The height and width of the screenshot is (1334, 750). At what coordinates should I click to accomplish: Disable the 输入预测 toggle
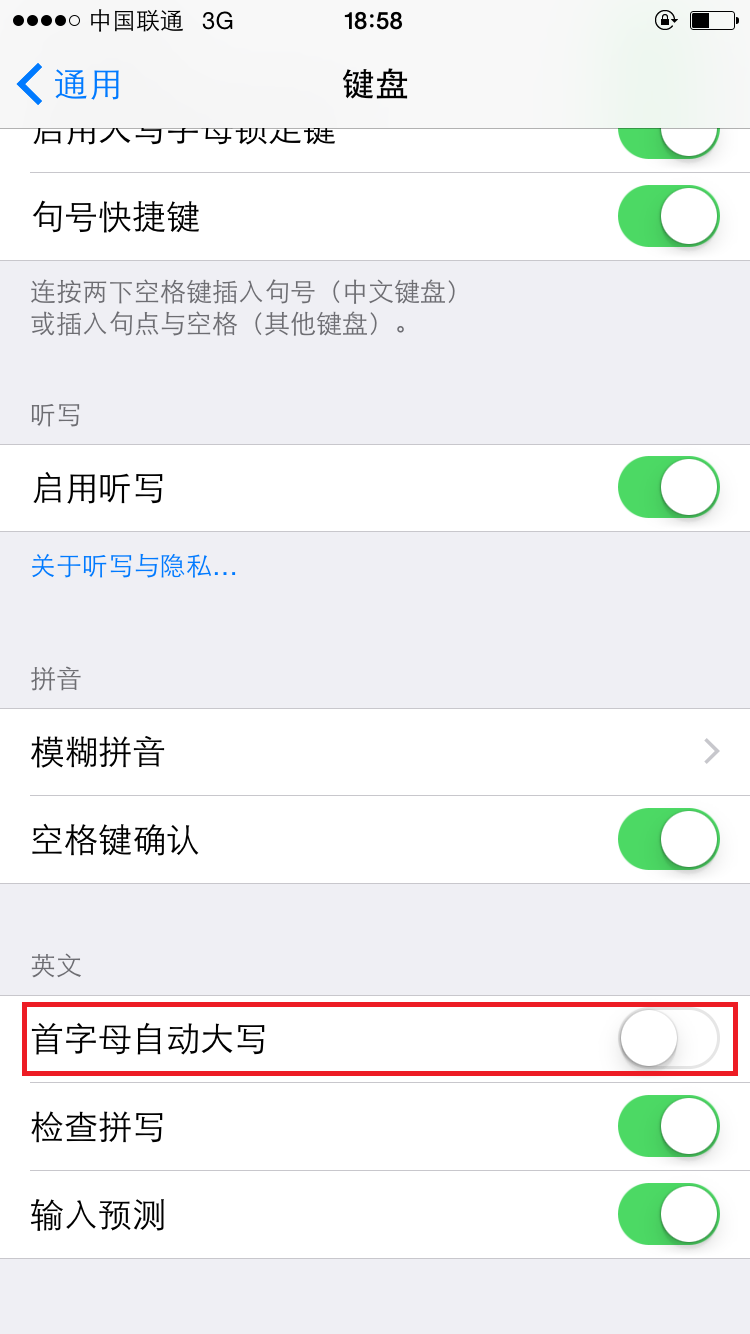click(668, 1214)
